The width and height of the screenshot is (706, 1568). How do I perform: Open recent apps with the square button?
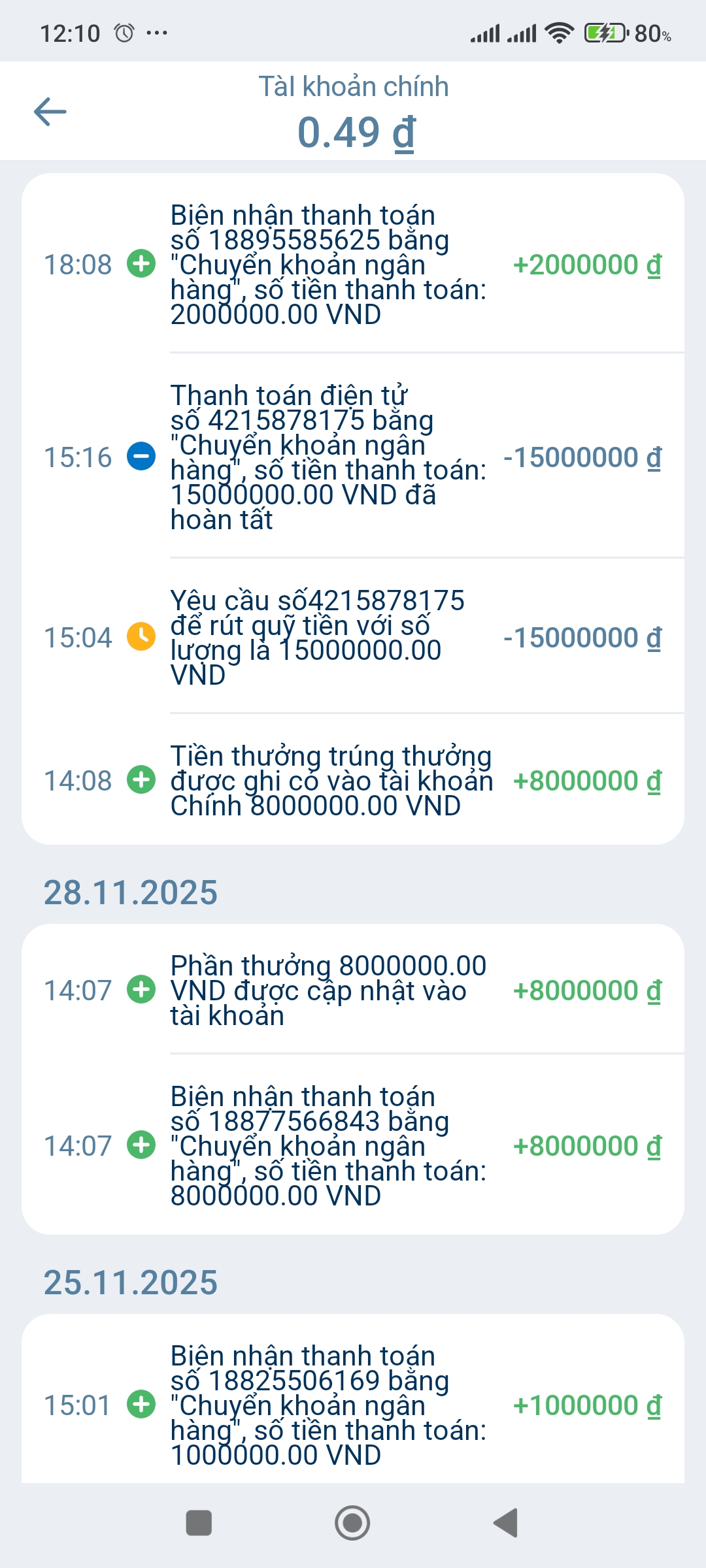coord(199,1523)
